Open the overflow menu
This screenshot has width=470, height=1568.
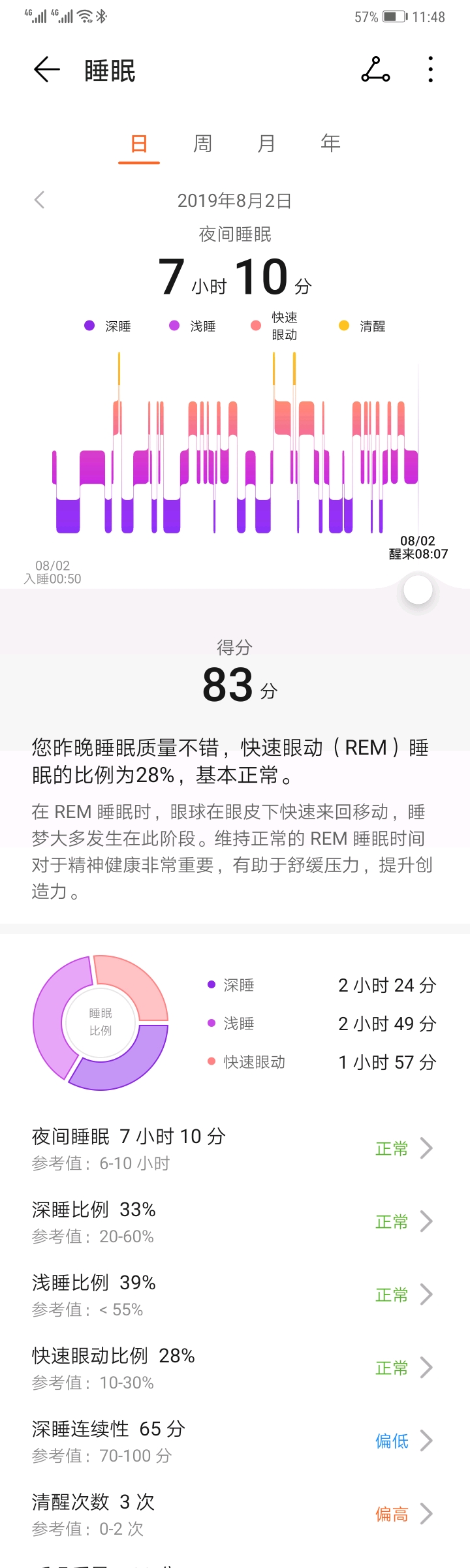[x=430, y=70]
